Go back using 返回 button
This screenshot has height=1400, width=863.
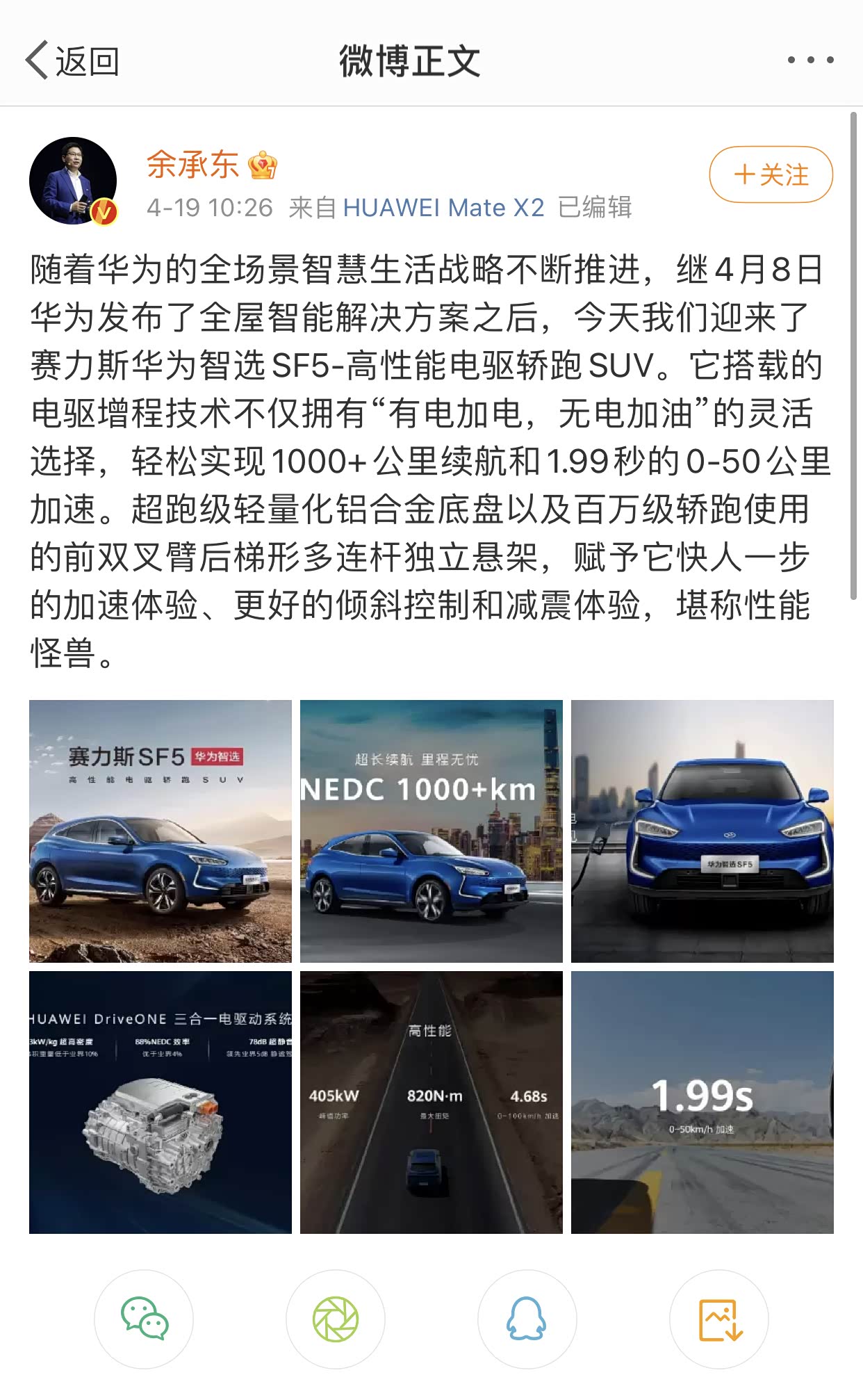pyautogui.click(x=72, y=61)
